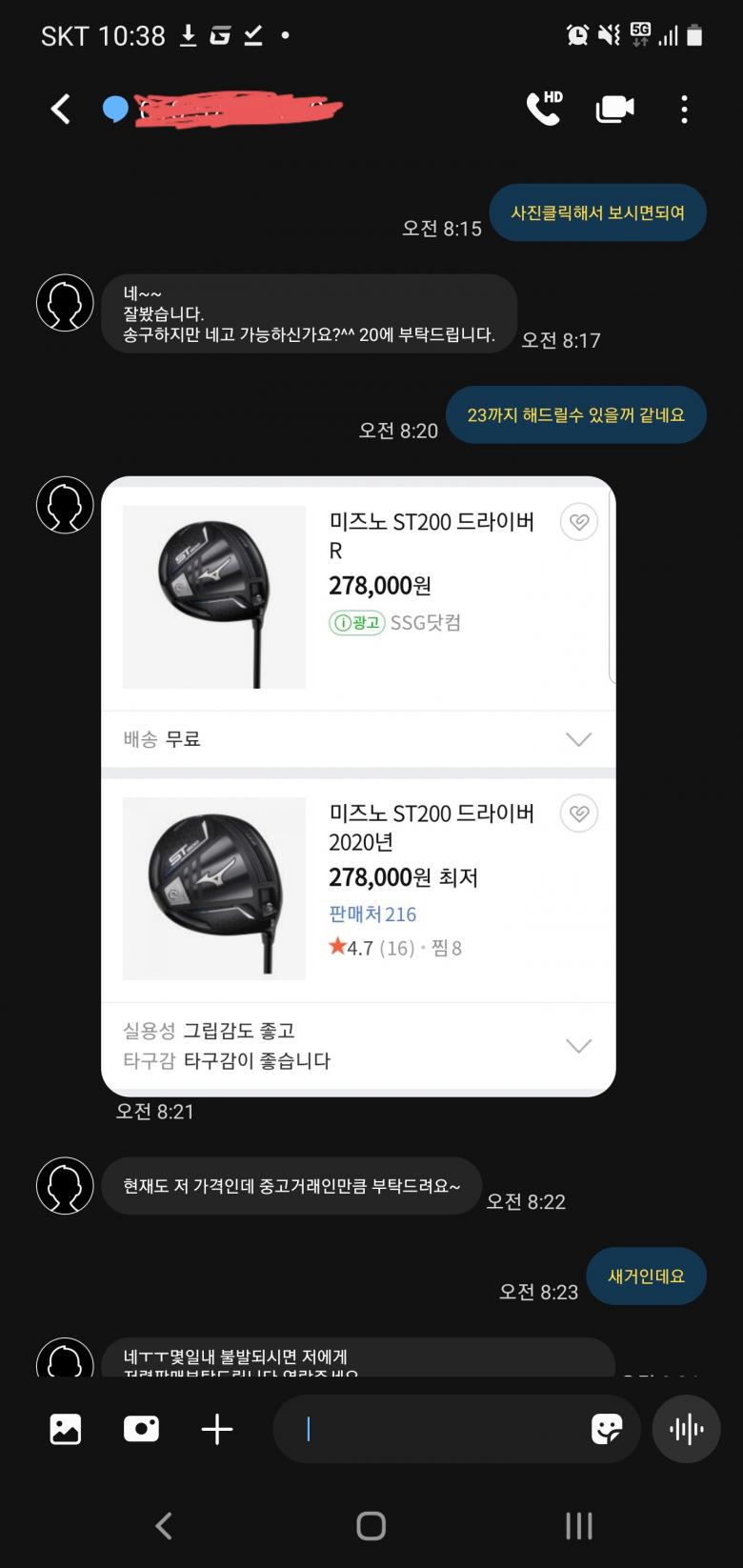Open the received Mizuno ST200 screenshot
The width and height of the screenshot is (743, 1568).
358,786
